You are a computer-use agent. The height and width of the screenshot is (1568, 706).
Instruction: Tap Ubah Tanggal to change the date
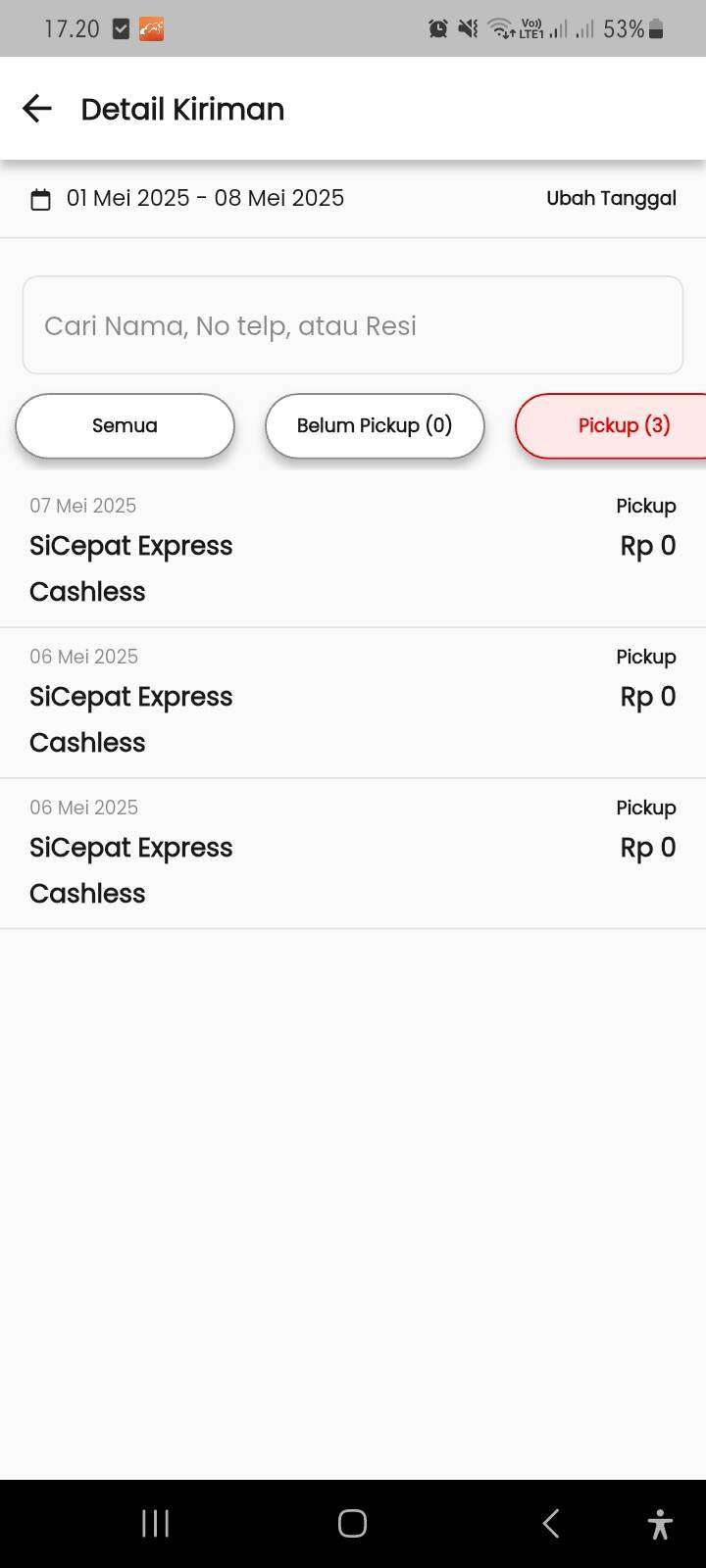pos(611,198)
